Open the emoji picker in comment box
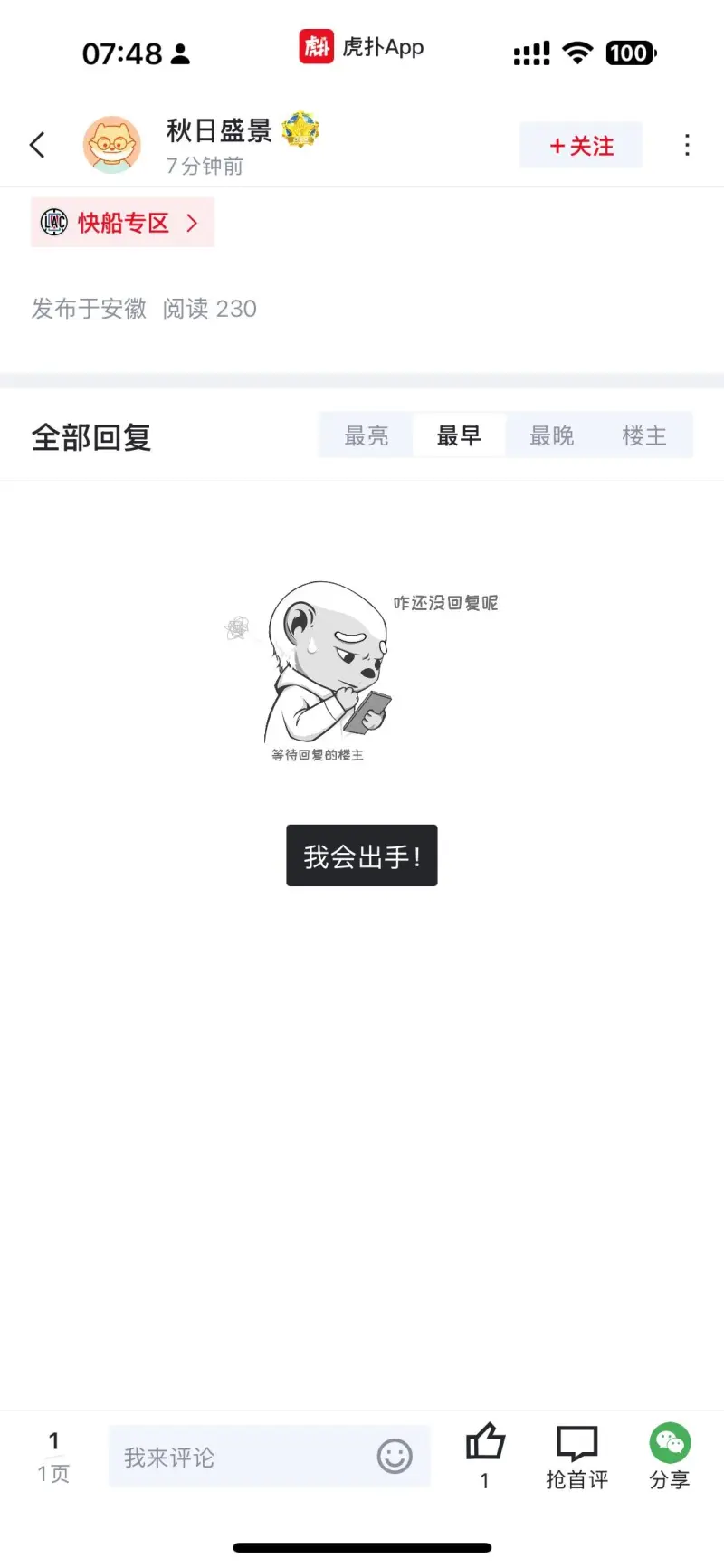The image size is (724, 1568). [395, 1457]
